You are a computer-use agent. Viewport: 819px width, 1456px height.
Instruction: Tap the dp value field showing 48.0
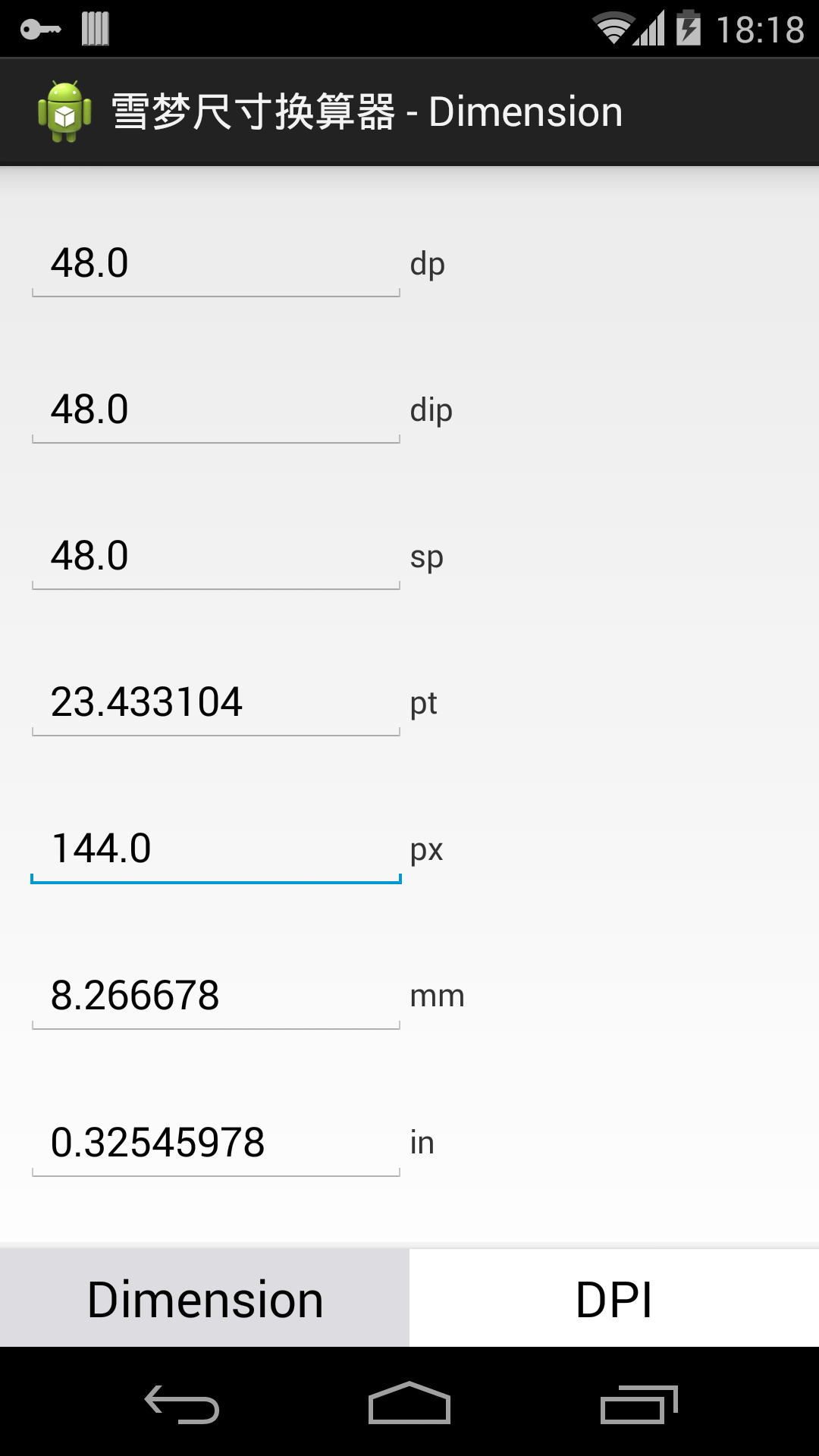[215, 263]
